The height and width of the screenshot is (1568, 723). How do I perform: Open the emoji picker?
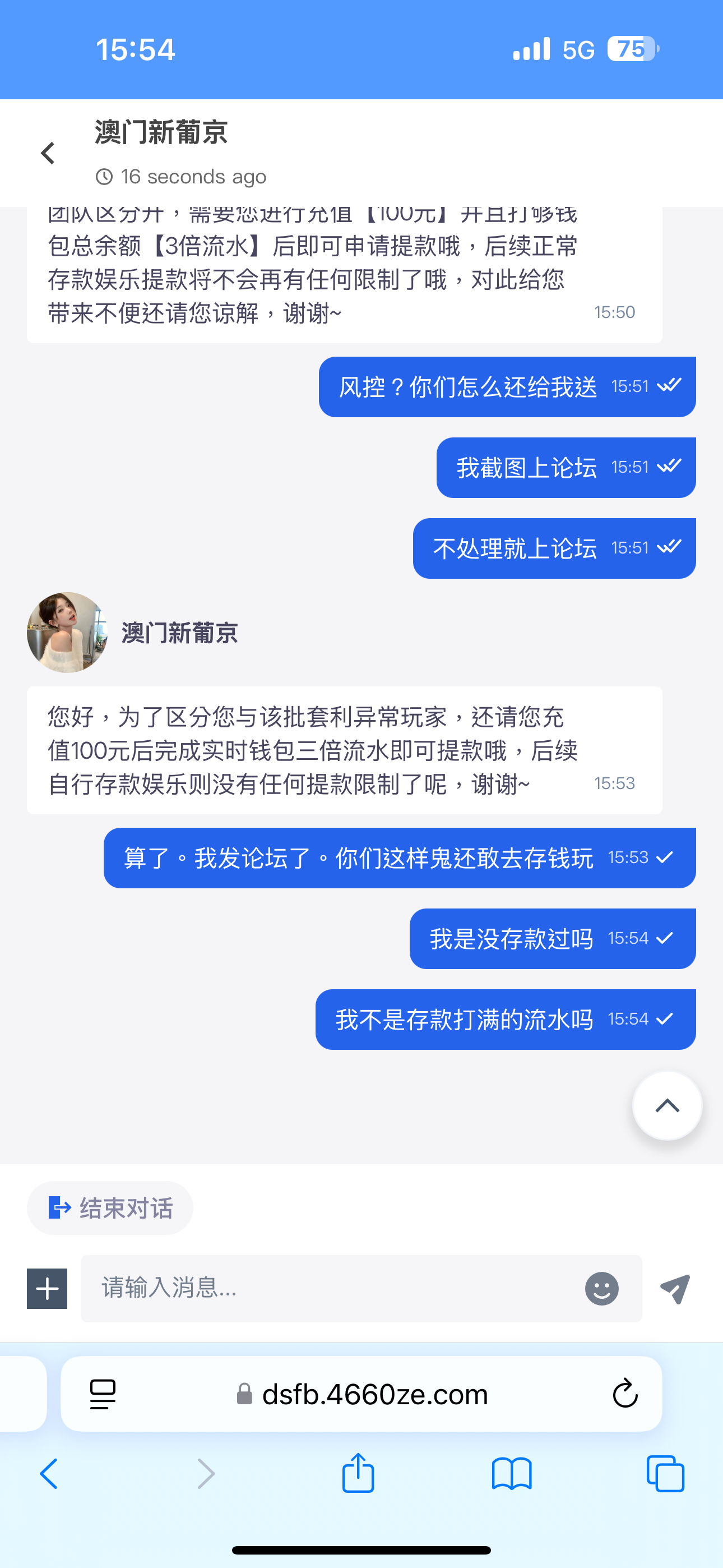tap(601, 1289)
